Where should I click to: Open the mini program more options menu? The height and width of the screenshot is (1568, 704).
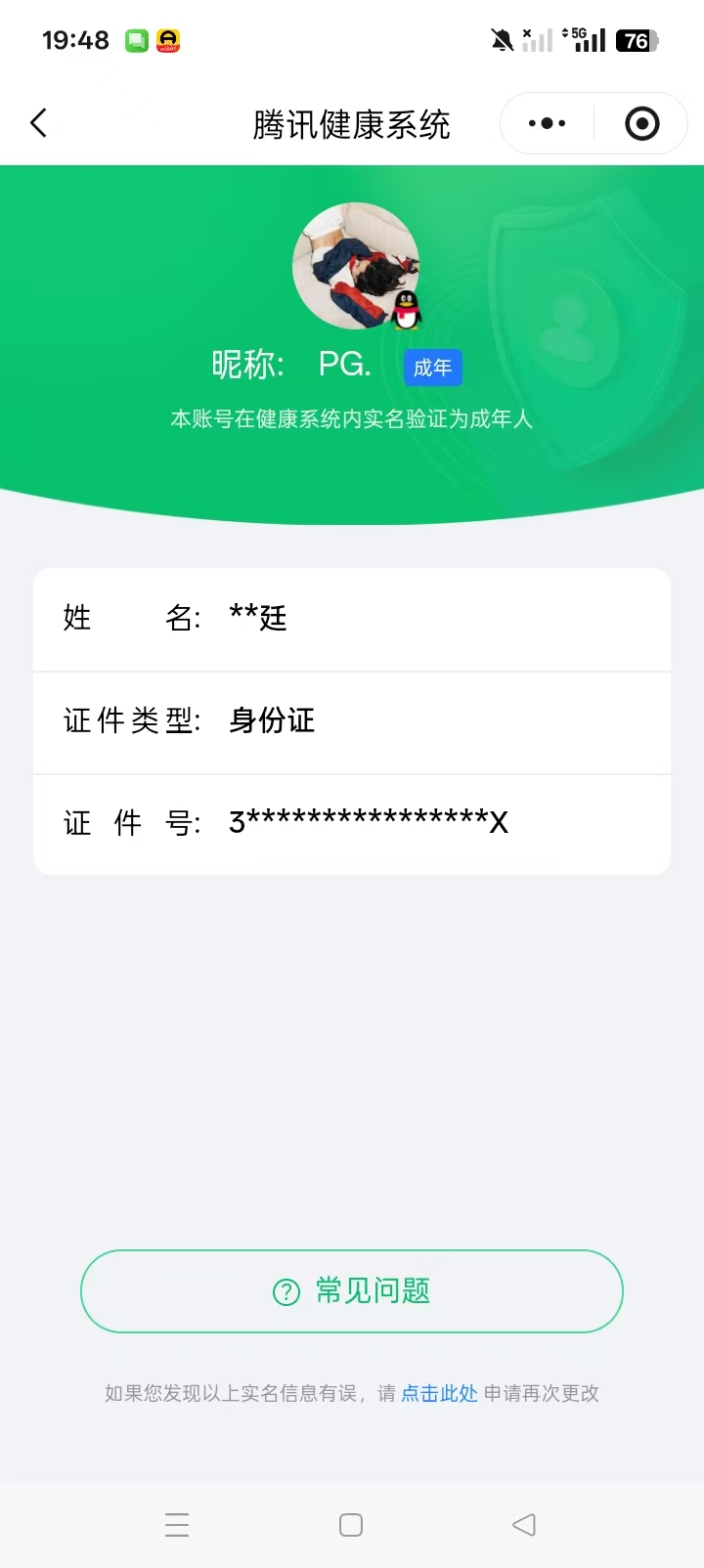(545, 123)
